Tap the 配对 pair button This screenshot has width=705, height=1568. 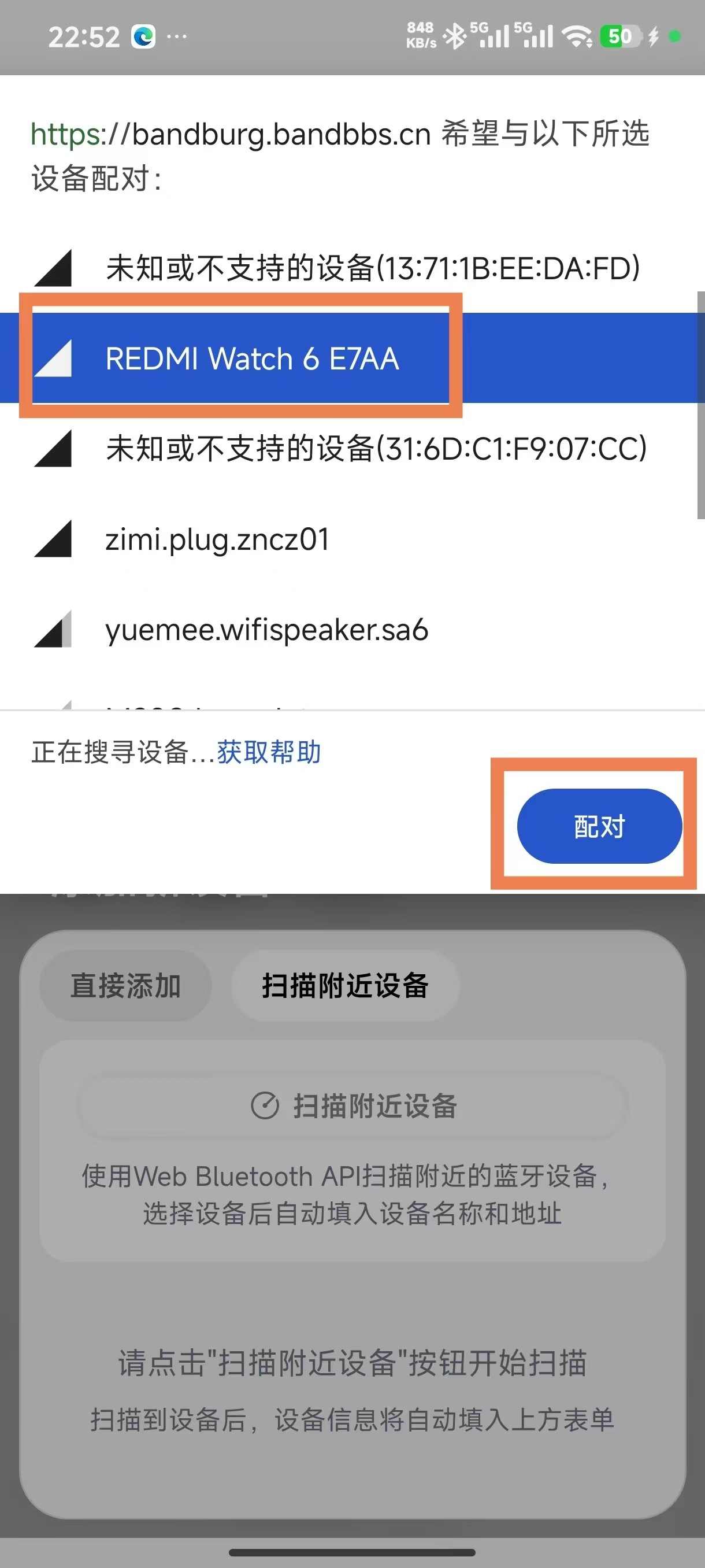pyautogui.click(x=599, y=826)
